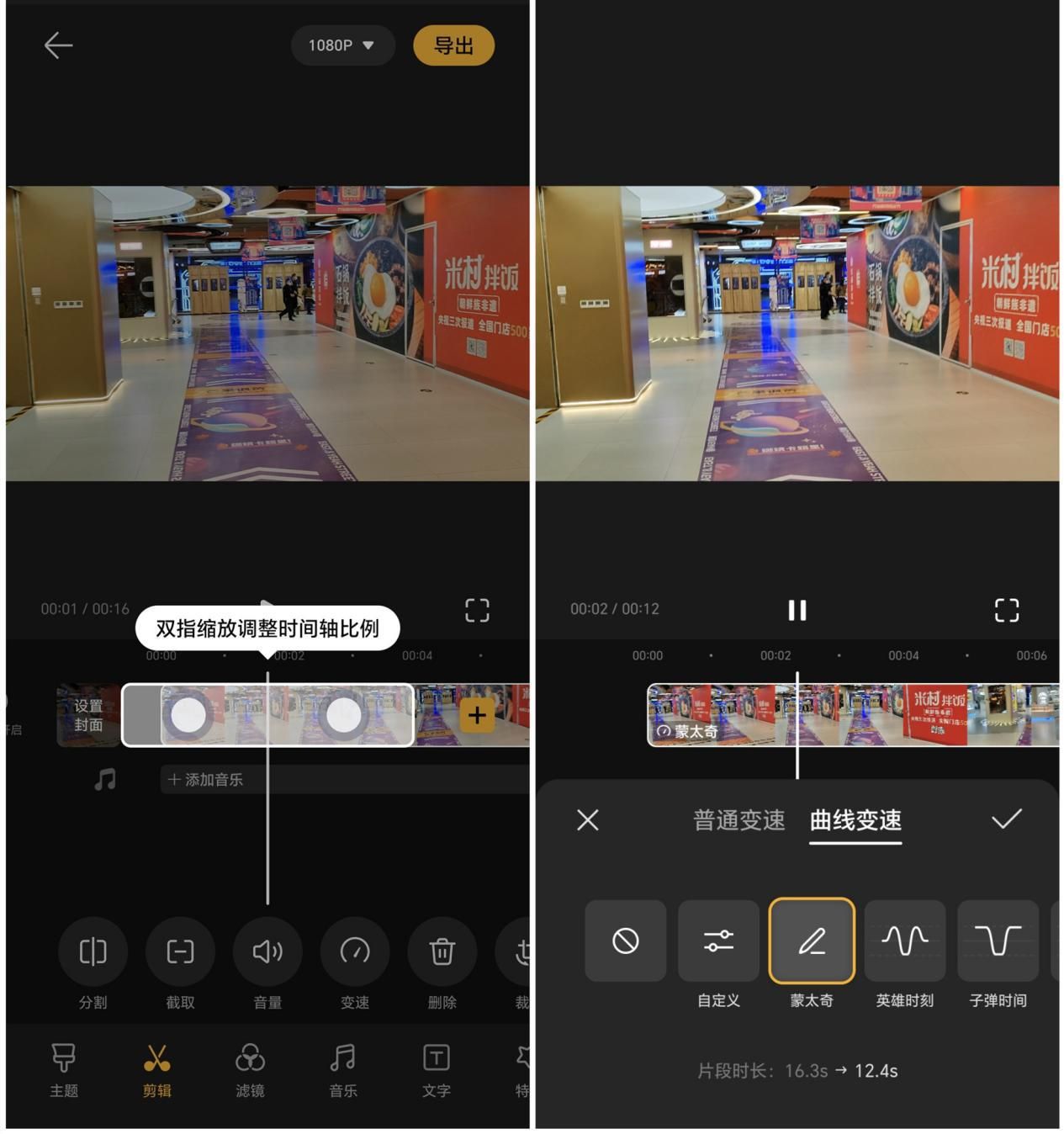Add a clip with the yellow plus button

(477, 716)
